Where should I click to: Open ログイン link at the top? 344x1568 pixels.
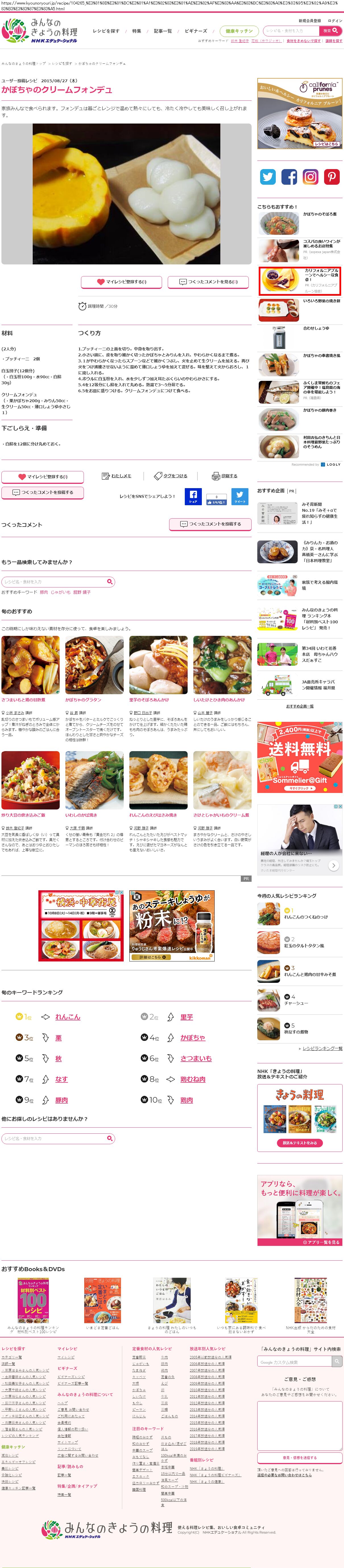pos(335,21)
